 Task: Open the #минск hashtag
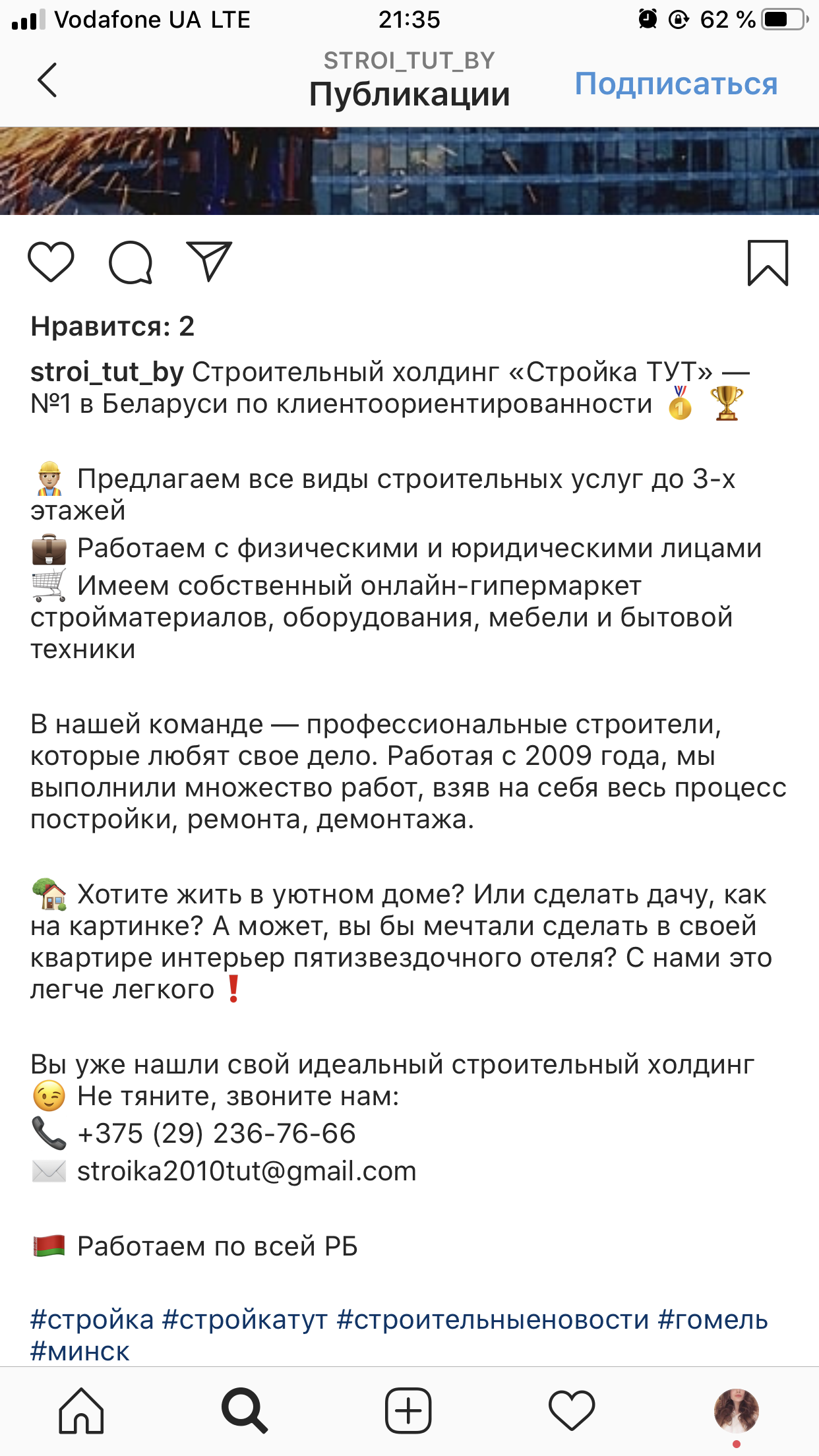80,1352
